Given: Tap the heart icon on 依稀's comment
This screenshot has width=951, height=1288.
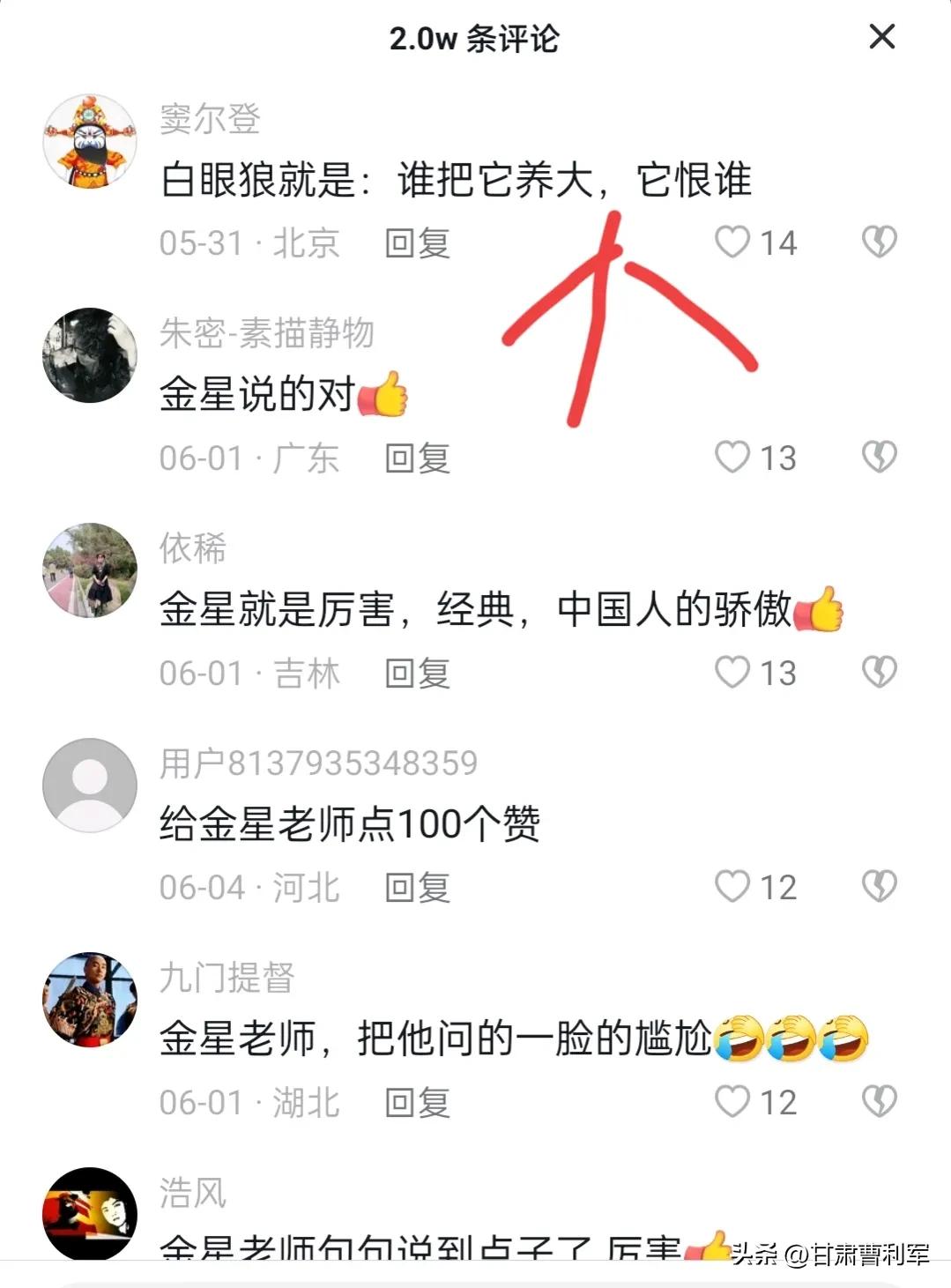Looking at the screenshot, I should click(733, 673).
